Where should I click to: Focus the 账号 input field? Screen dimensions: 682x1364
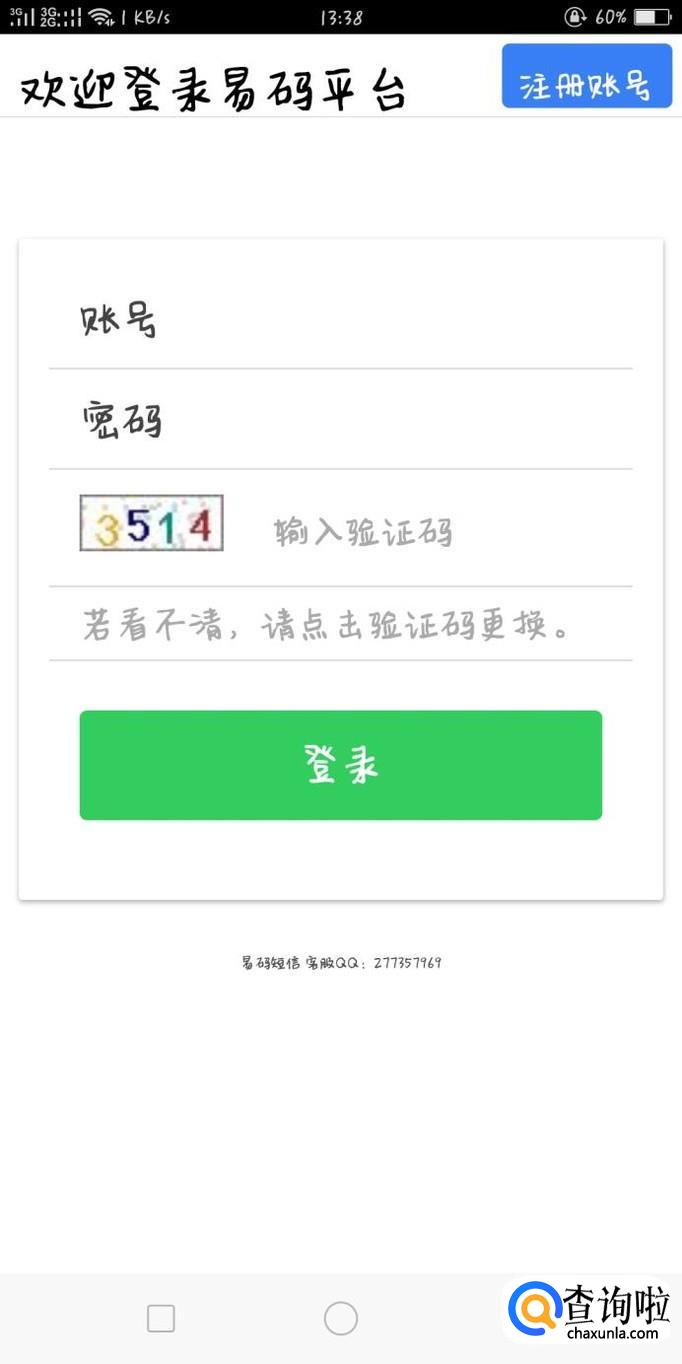pyautogui.click(x=341, y=321)
